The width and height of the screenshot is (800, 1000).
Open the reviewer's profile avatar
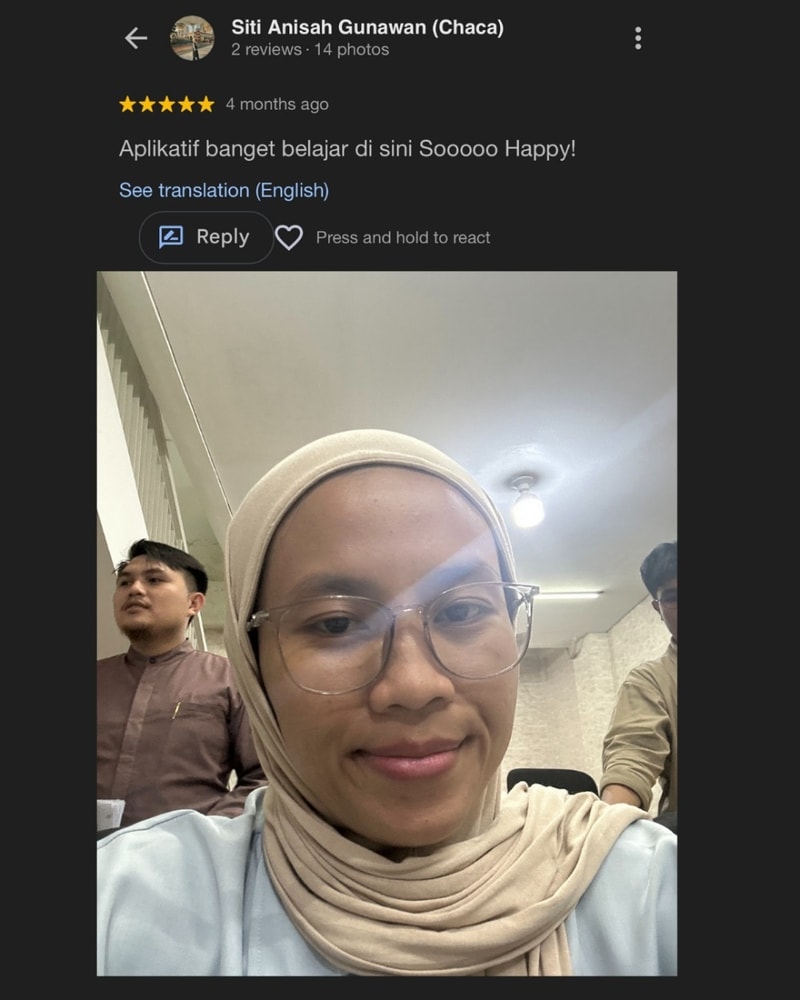click(192, 38)
